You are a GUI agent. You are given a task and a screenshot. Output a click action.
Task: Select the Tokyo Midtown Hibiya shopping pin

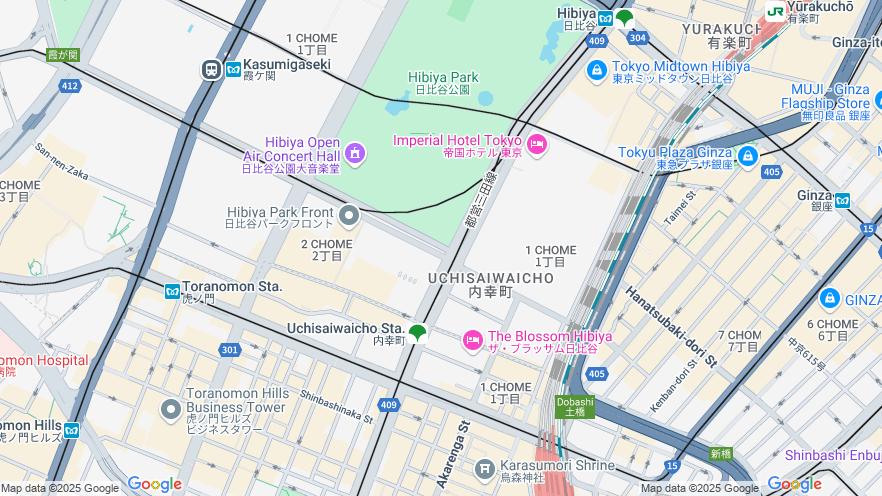pyautogui.click(x=597, y=70)
